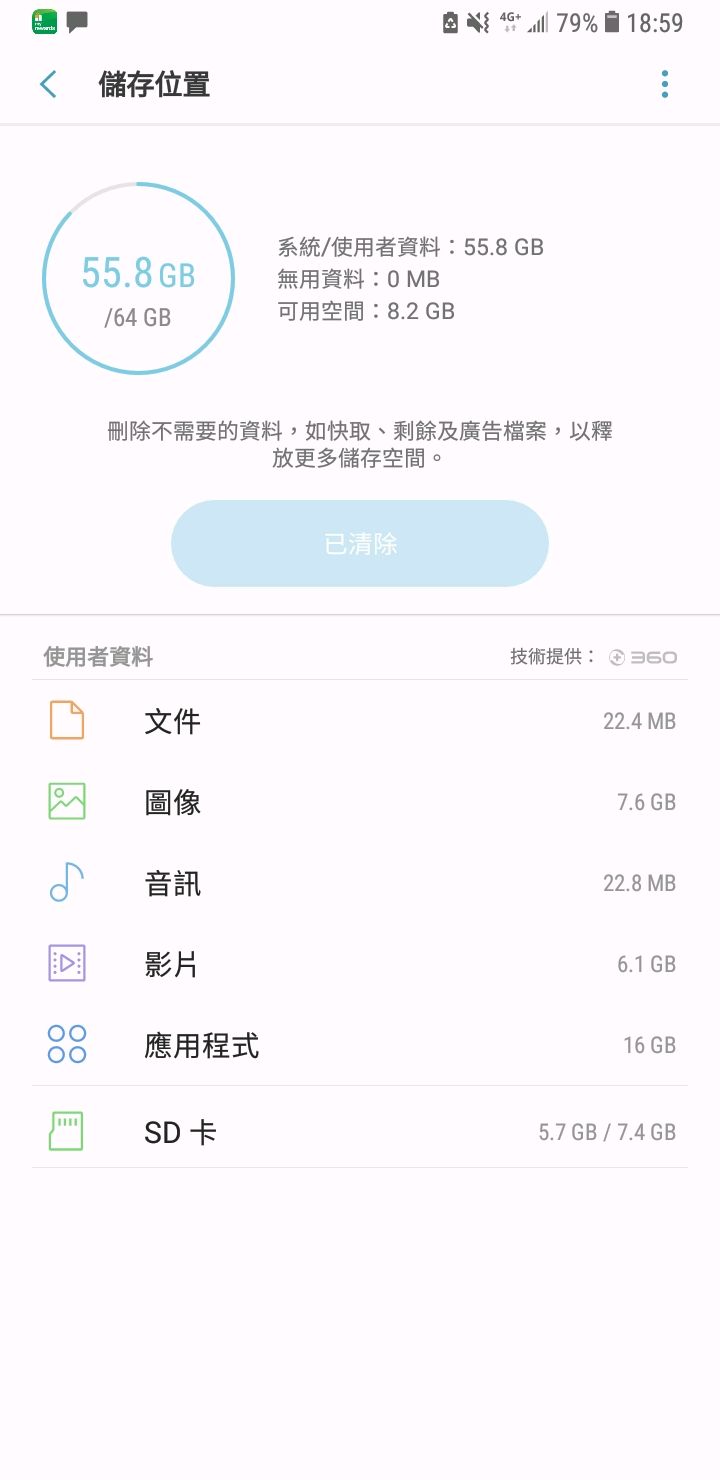Open the 圖像 storage row
Image resolution: width=720 pixels, height=1480 pixels.
360,802
